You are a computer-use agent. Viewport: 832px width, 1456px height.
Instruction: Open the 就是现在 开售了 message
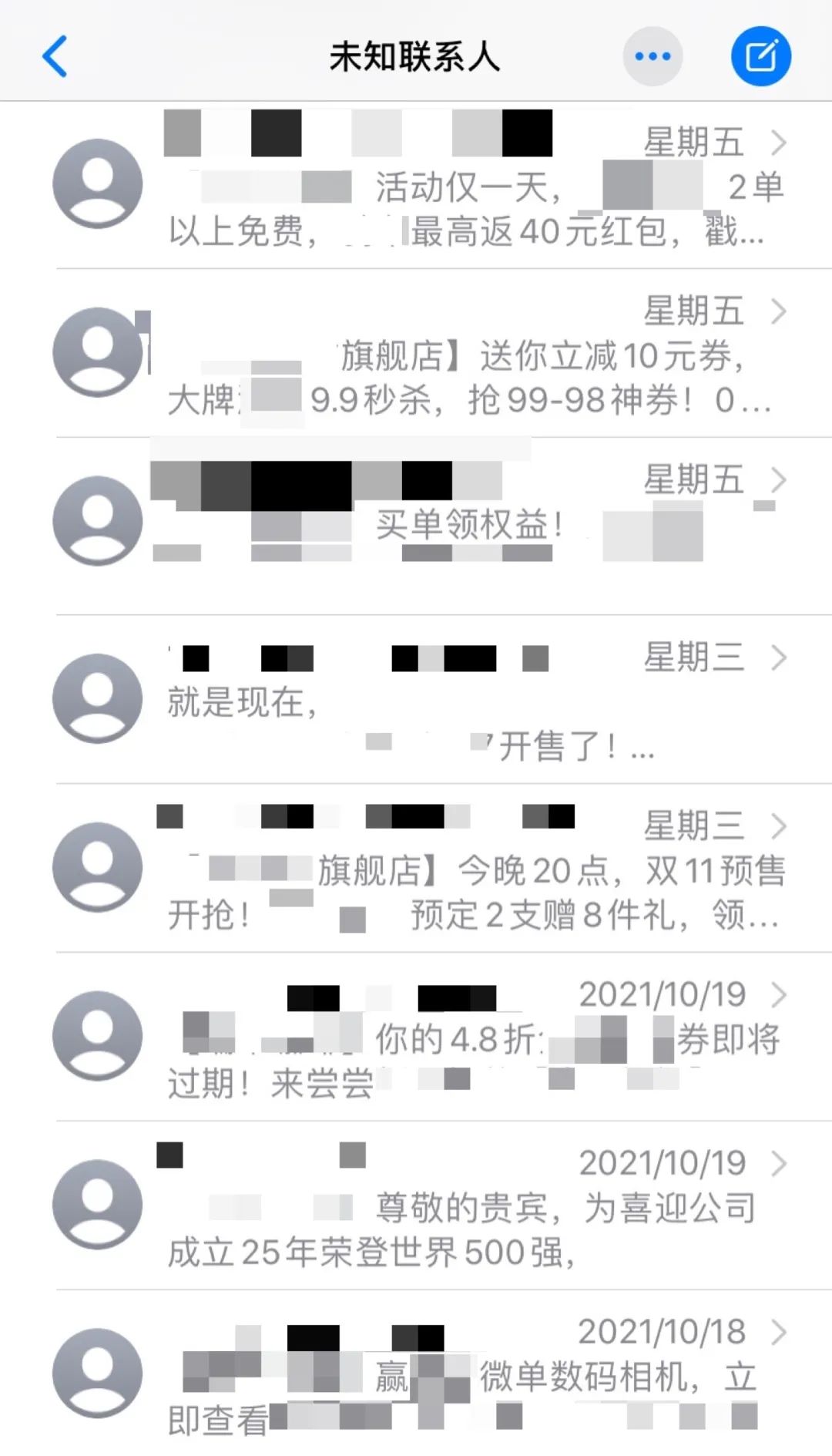(416, 699)
